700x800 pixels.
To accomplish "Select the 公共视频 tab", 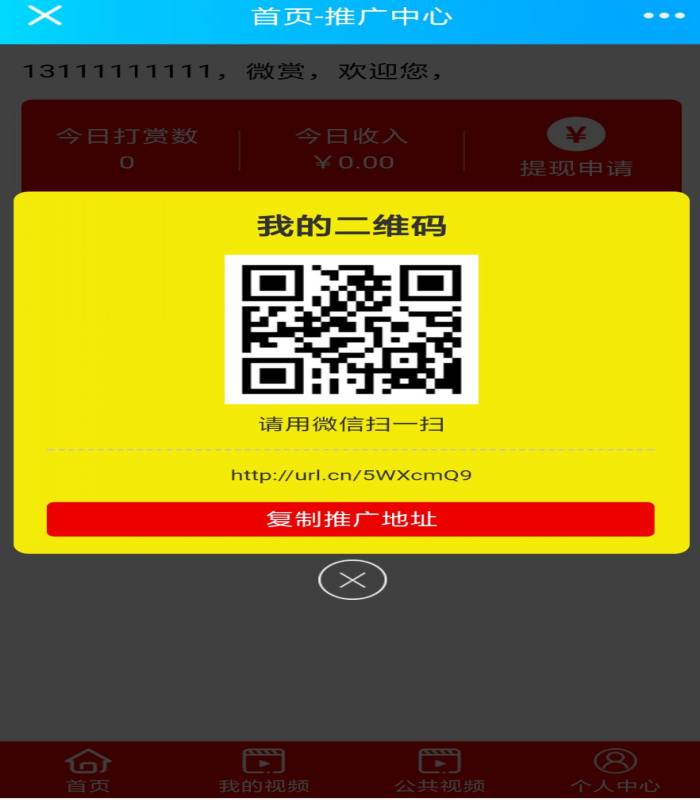I will click(x=439, y=771).
